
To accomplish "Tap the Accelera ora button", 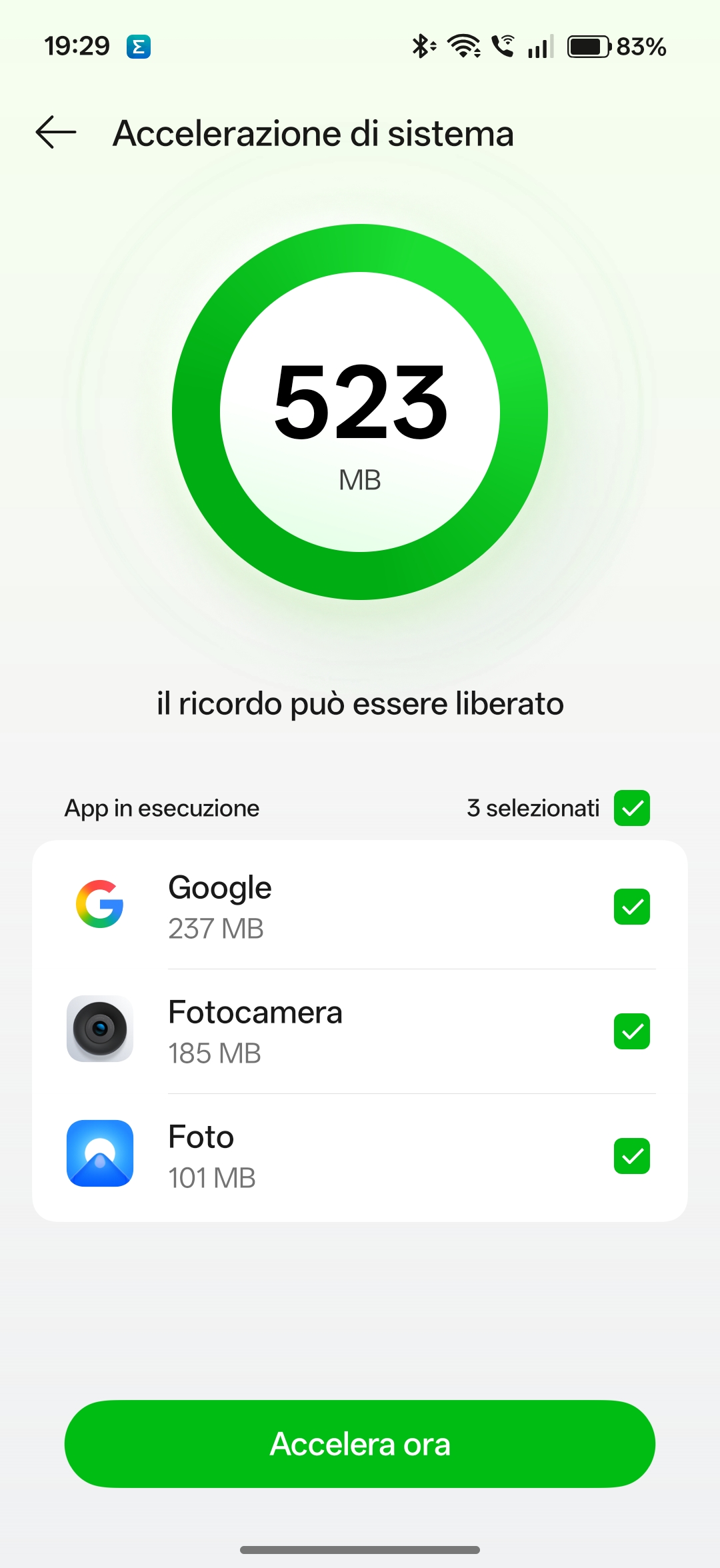I will click(x=360, y=1443).
